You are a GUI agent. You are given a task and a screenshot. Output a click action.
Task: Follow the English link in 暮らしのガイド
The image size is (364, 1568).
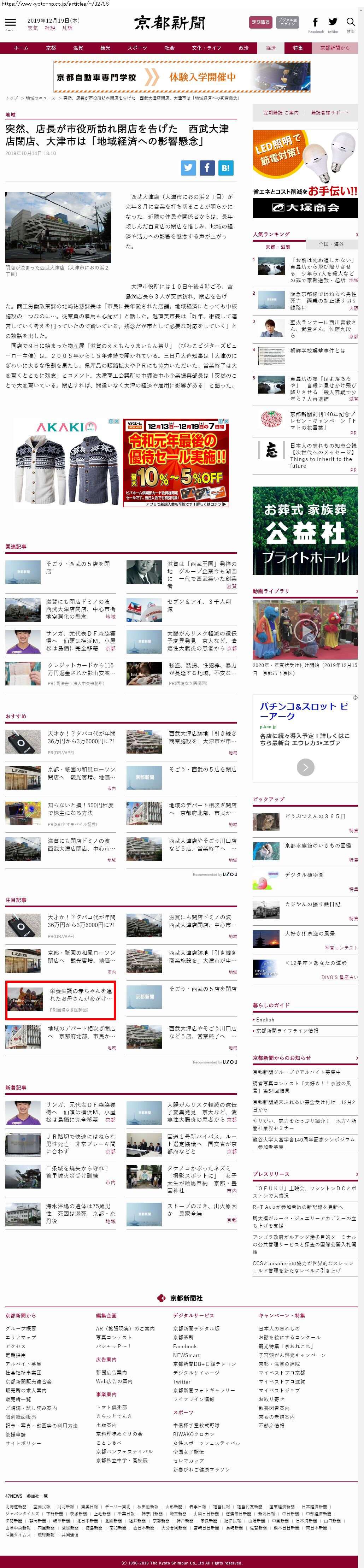265,1020
